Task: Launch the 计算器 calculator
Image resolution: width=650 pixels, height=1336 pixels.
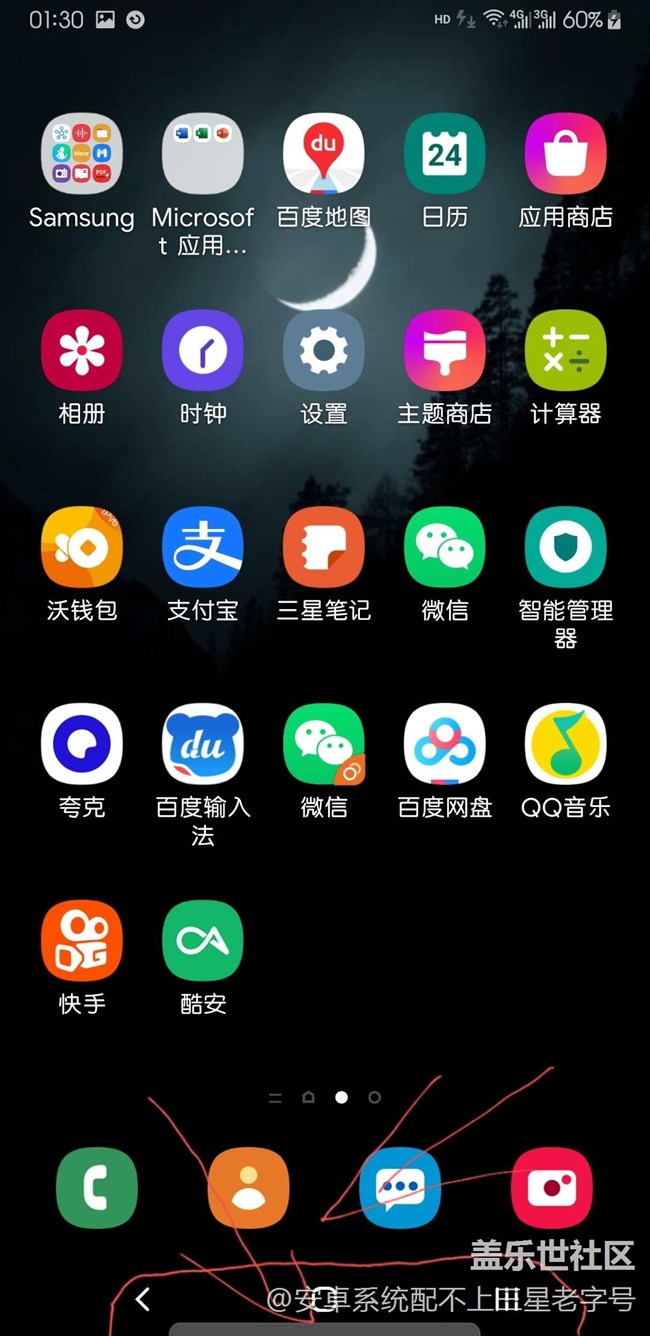Action: tap(566, 351)
